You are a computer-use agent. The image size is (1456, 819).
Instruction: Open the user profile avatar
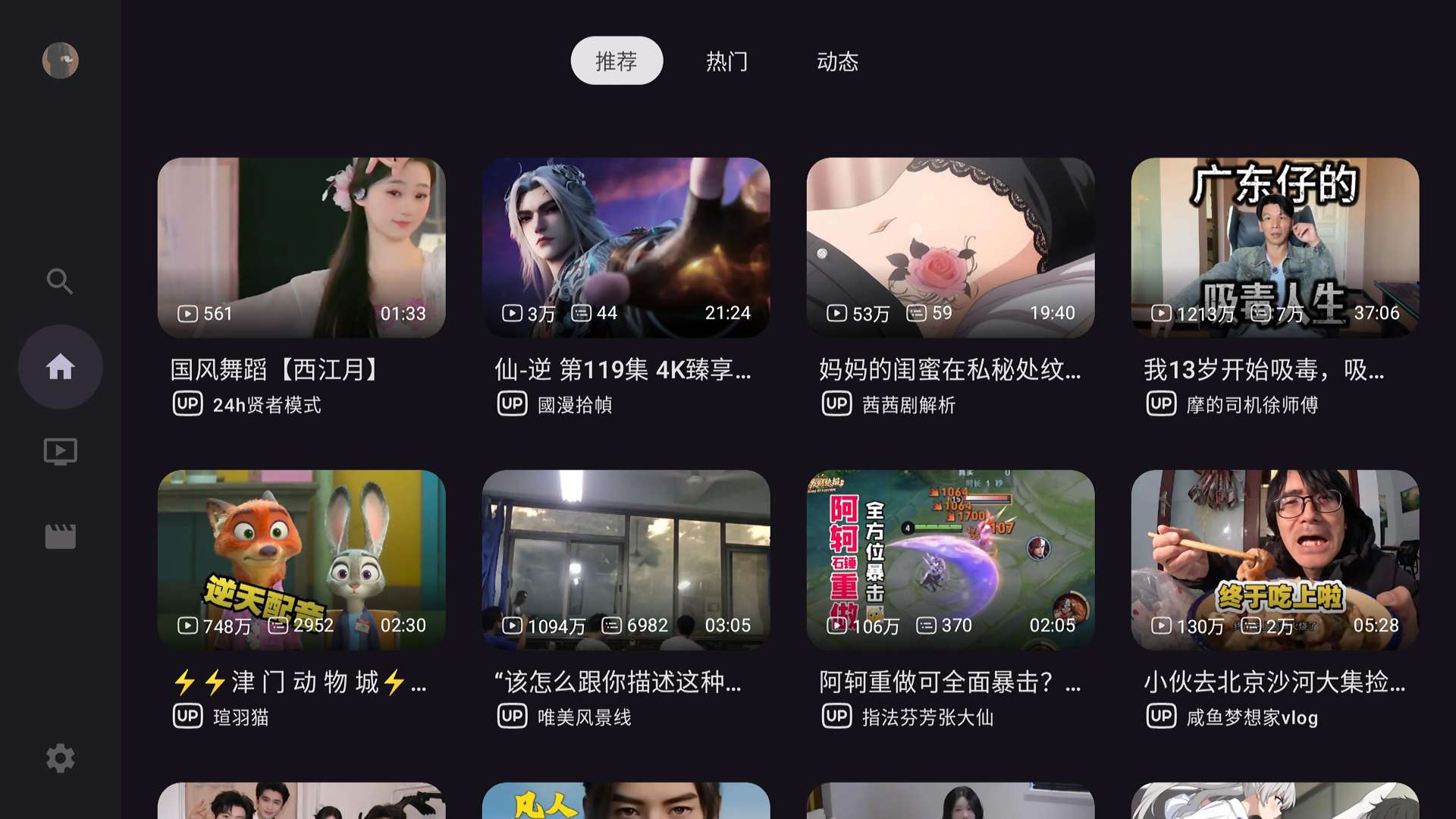[x=61, y=61]
